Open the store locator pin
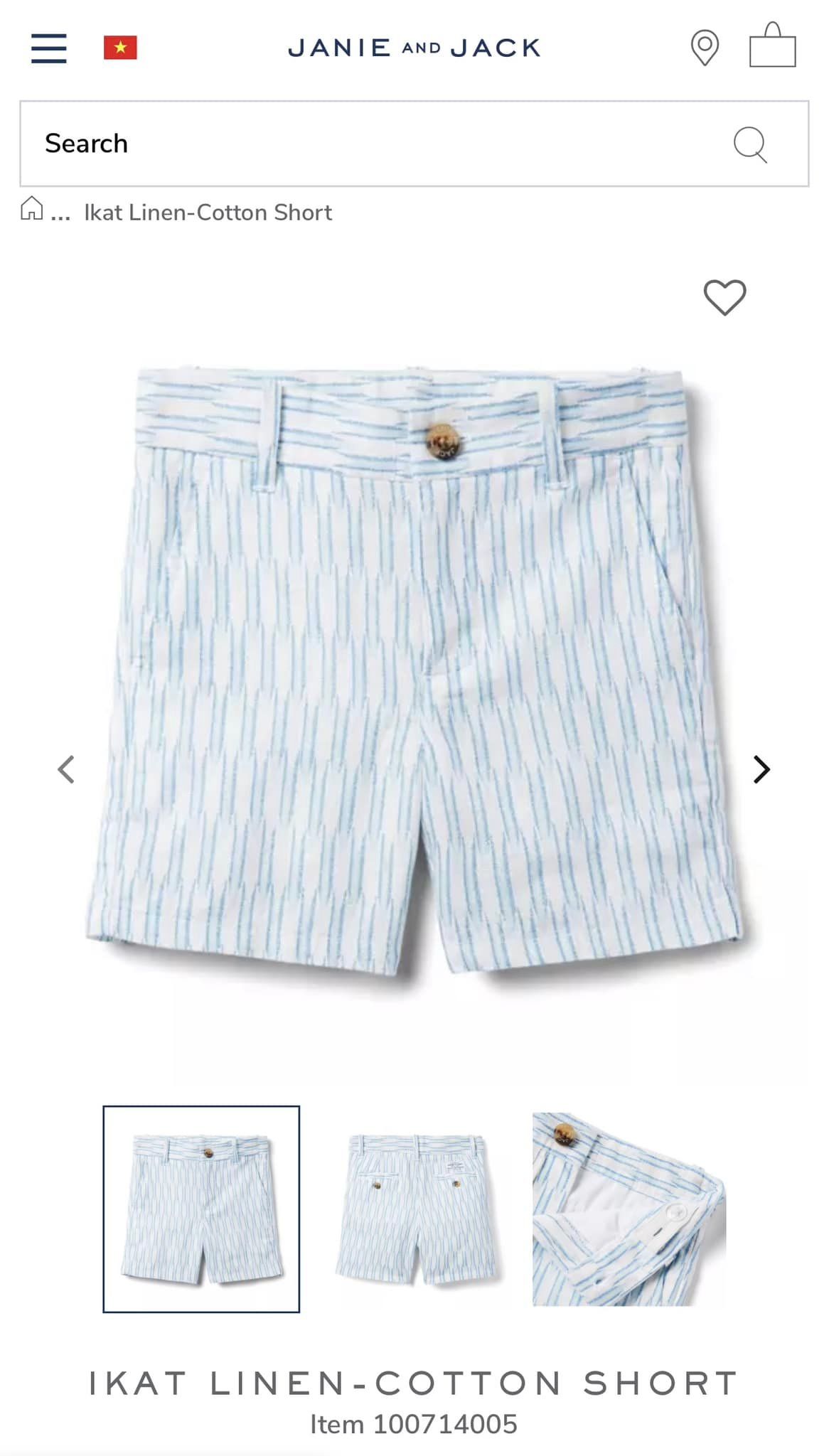The image size is (829, 1456). click(705, 48)
